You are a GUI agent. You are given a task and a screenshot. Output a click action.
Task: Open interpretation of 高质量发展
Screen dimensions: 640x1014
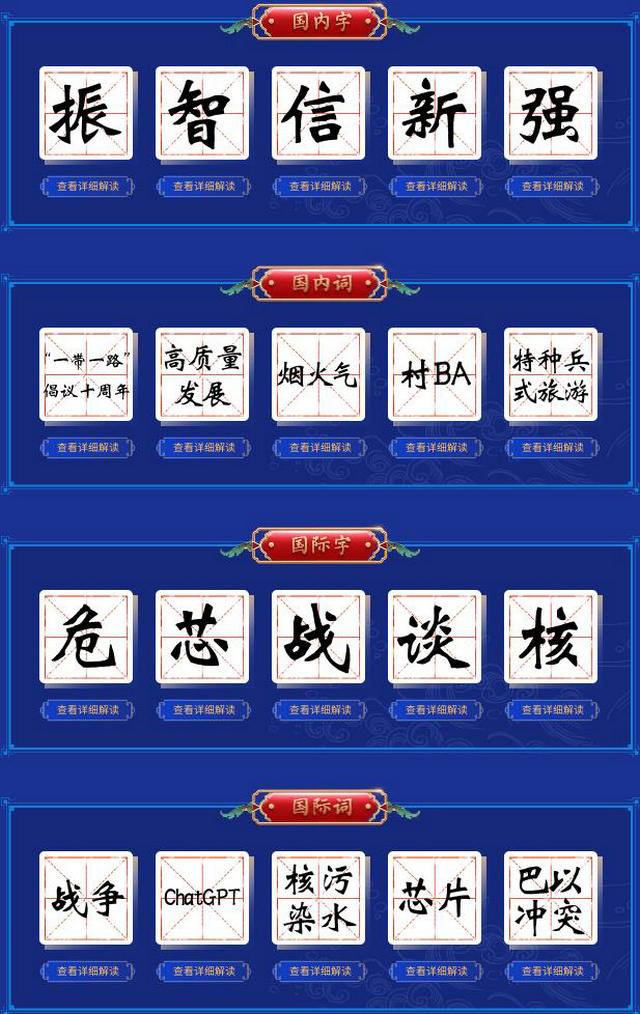pos(203,448)
